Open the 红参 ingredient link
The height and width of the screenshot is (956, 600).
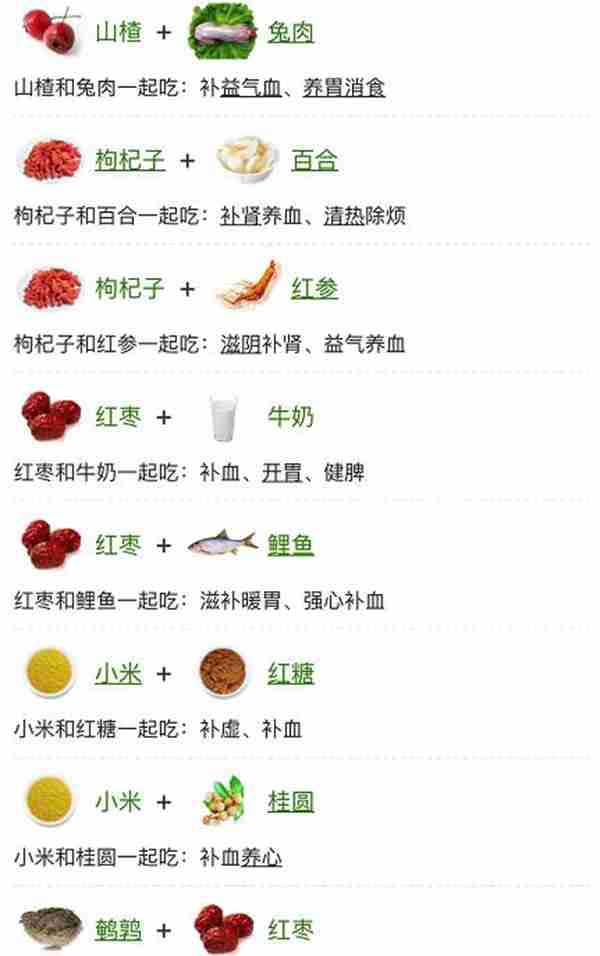point(314,289)
